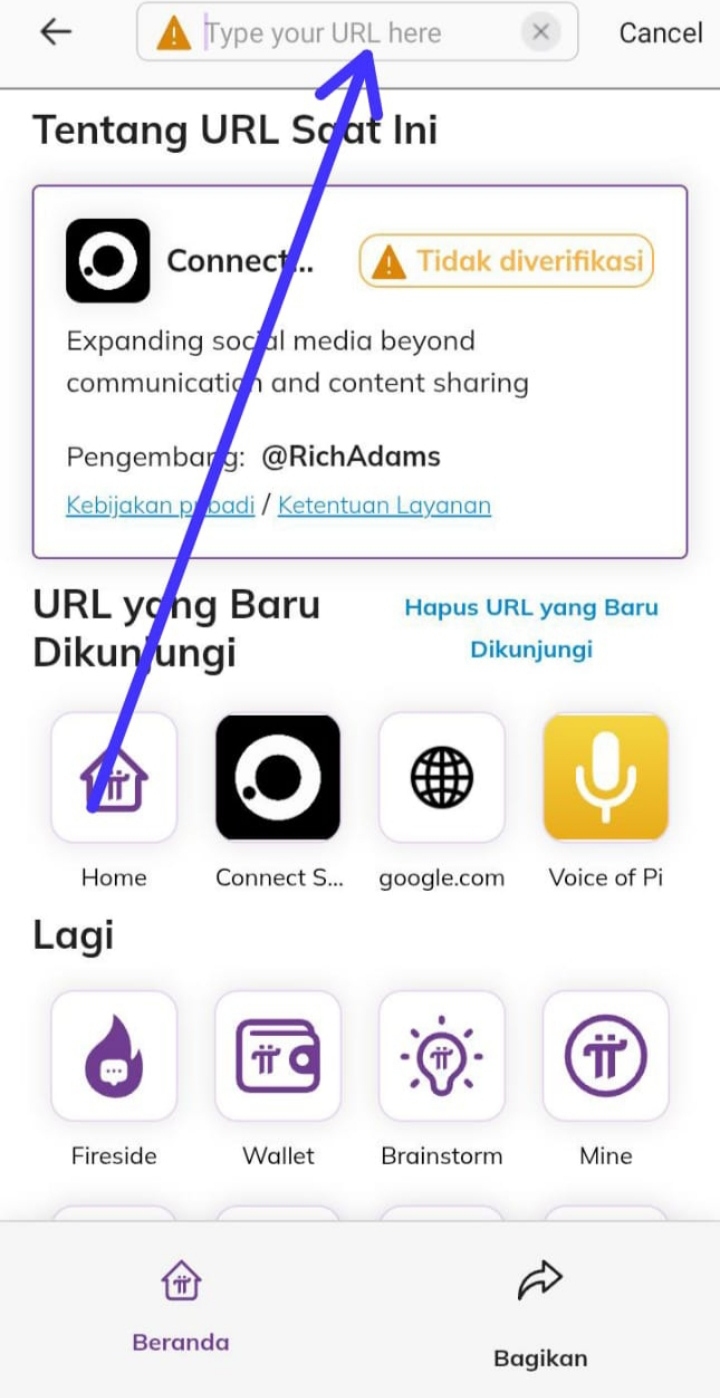
Task: Open the Fireside app
Action: [x=114, y=1055]
